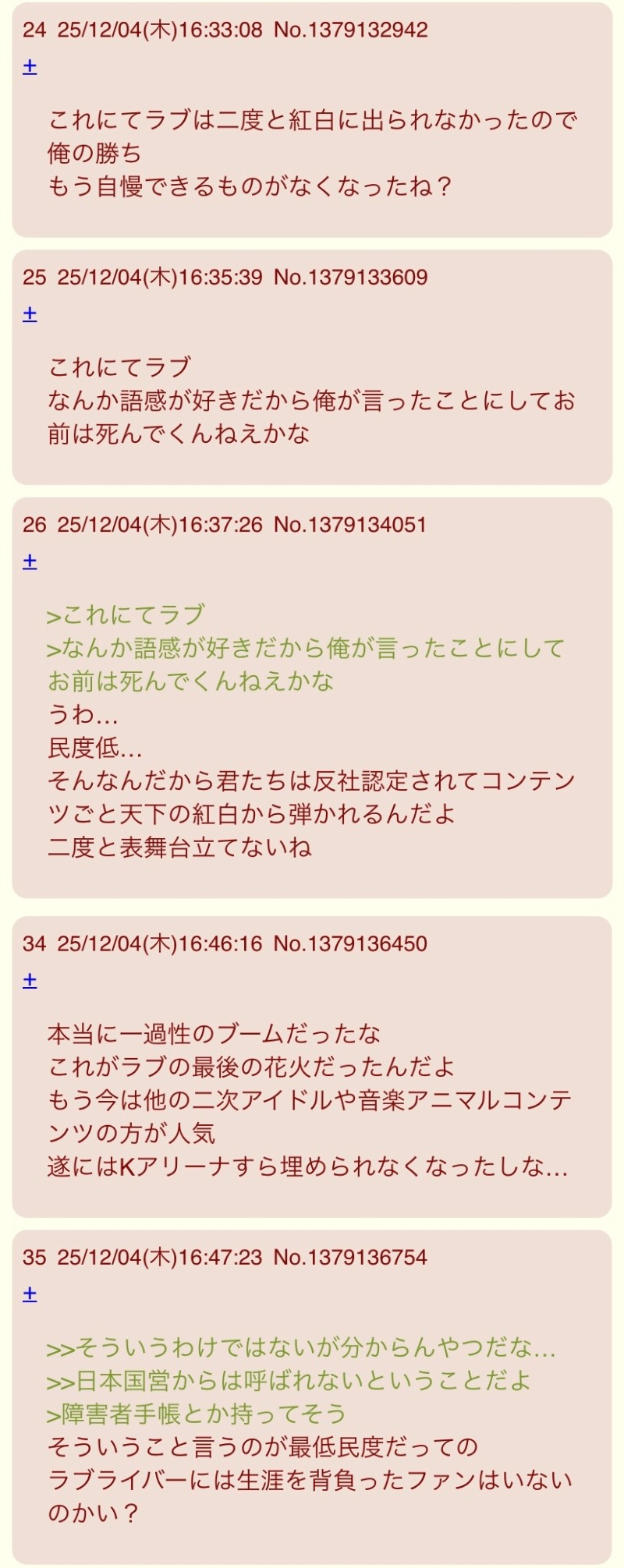Tap the ± link under post No.1379132942
This screenshot has height=1568, width=624.
tap(30, 68)
